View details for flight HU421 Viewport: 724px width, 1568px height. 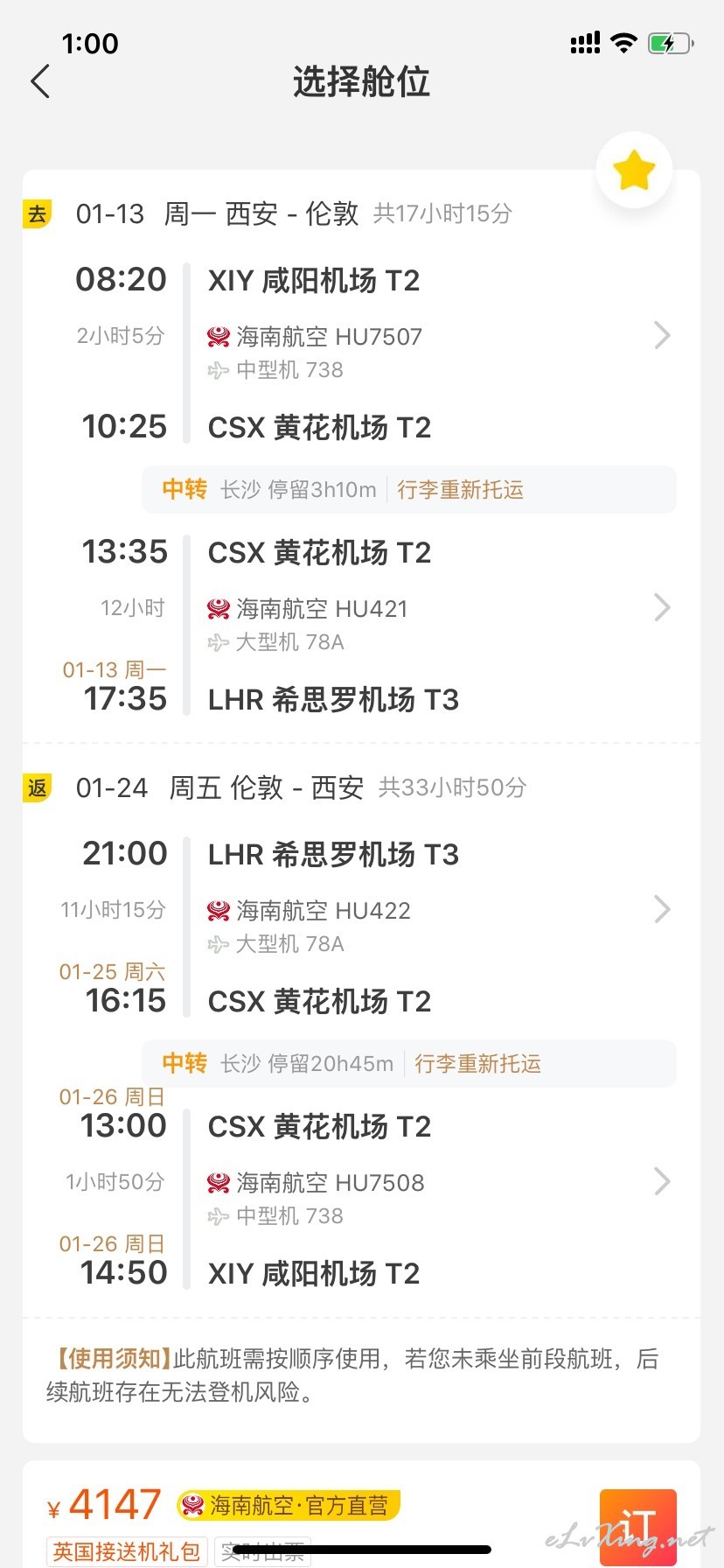pyautogui.click(x=662, y=607)
